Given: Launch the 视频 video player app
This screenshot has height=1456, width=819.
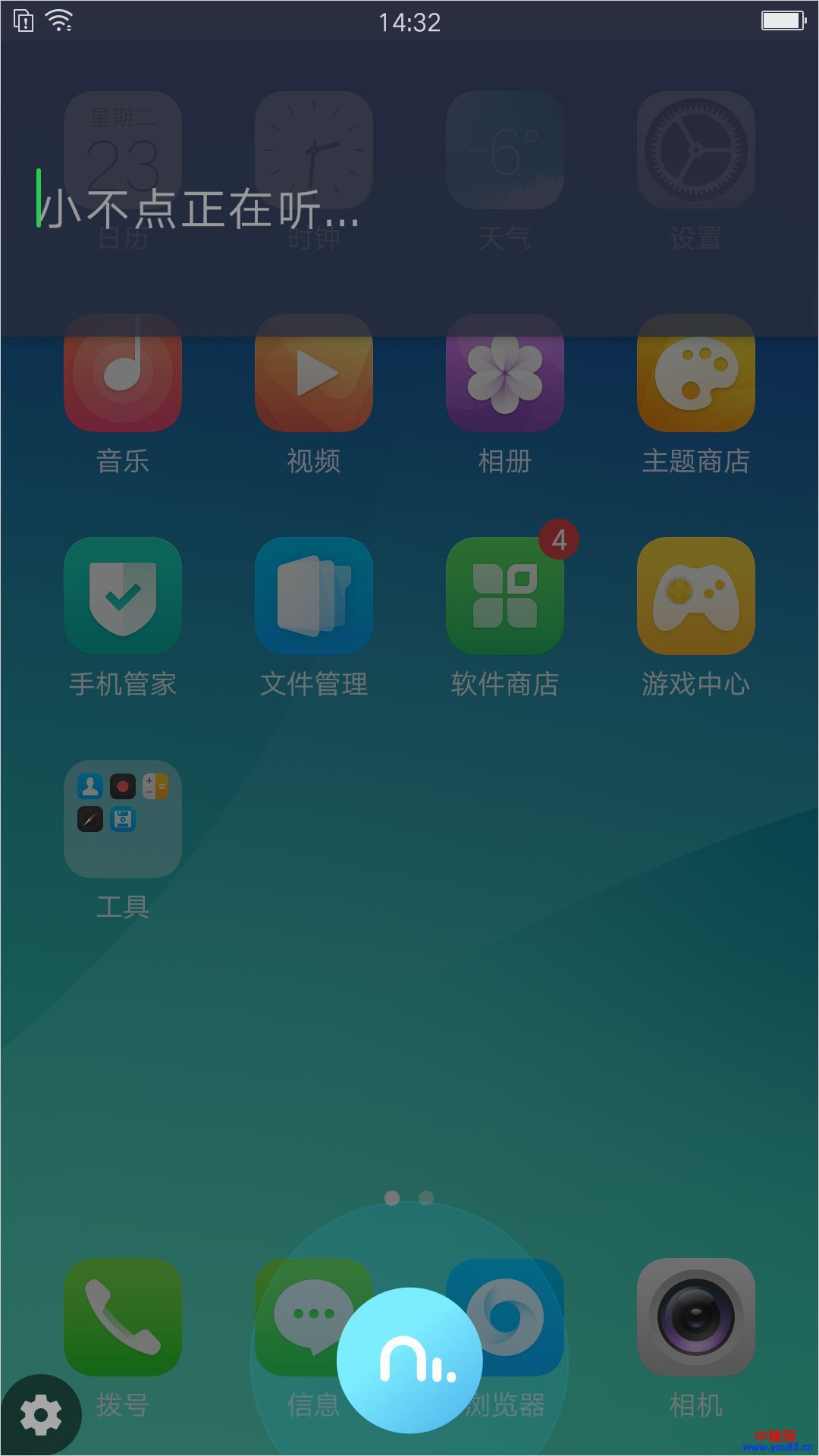Looking at the screenshot, I should [x=314, y=373].
